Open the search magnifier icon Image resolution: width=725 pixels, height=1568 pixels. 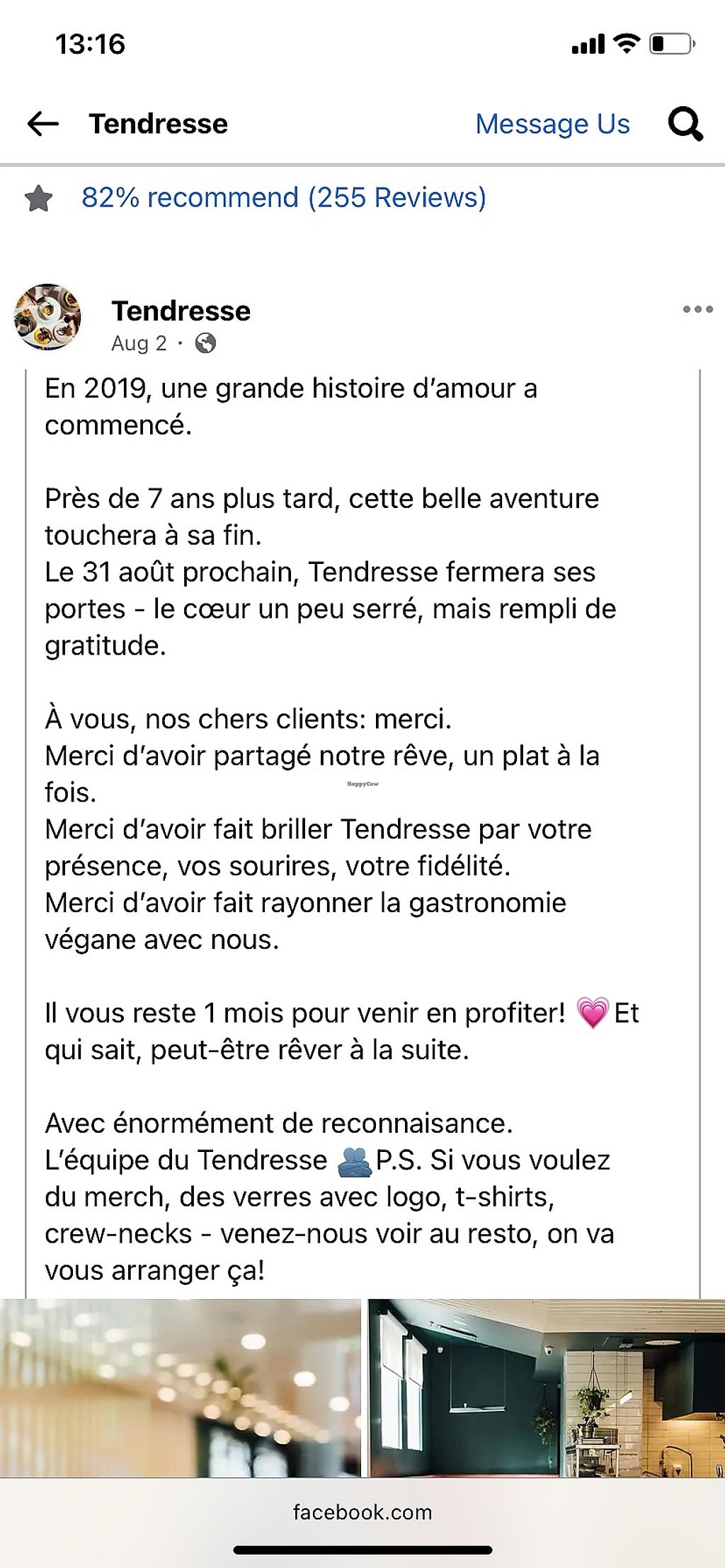pos(685,125)
